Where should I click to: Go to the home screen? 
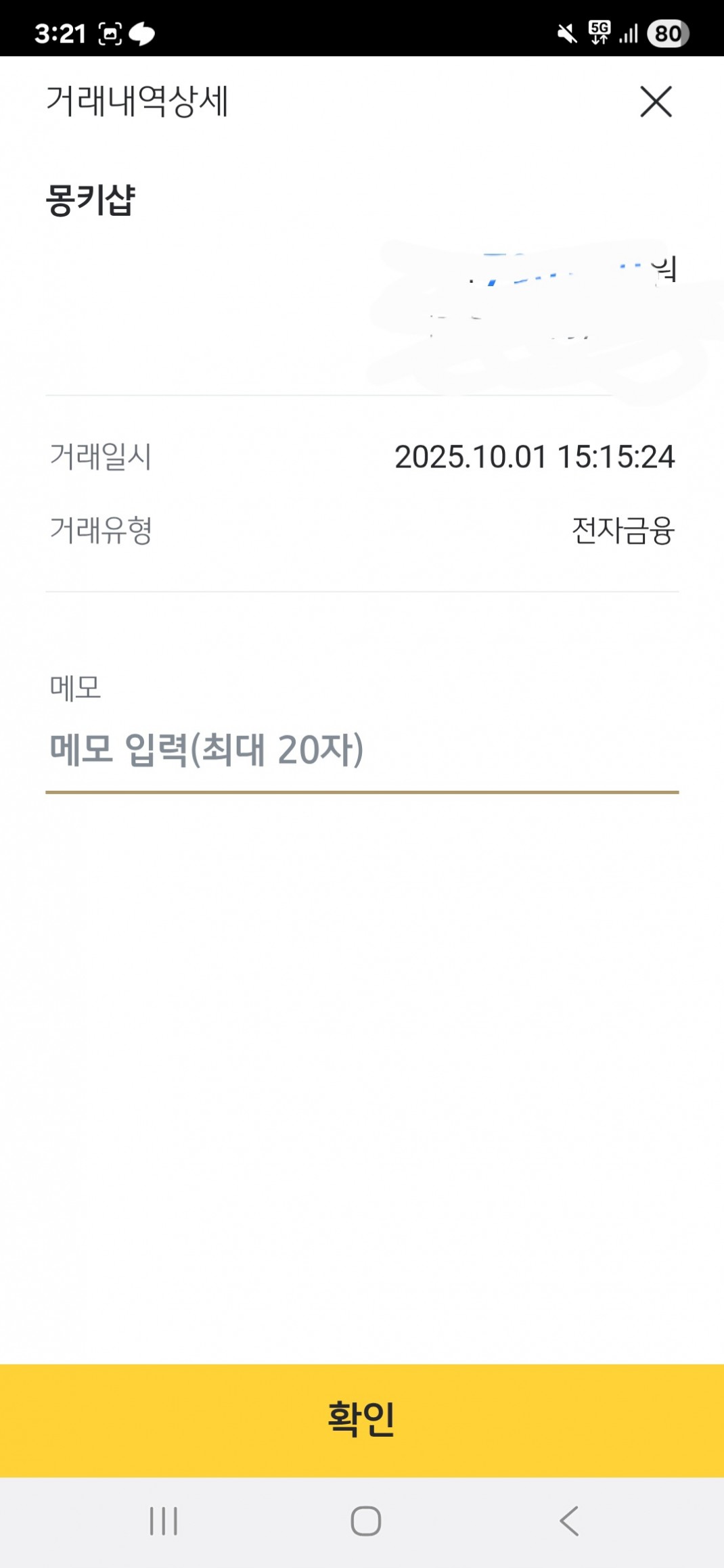(365, 1521)
